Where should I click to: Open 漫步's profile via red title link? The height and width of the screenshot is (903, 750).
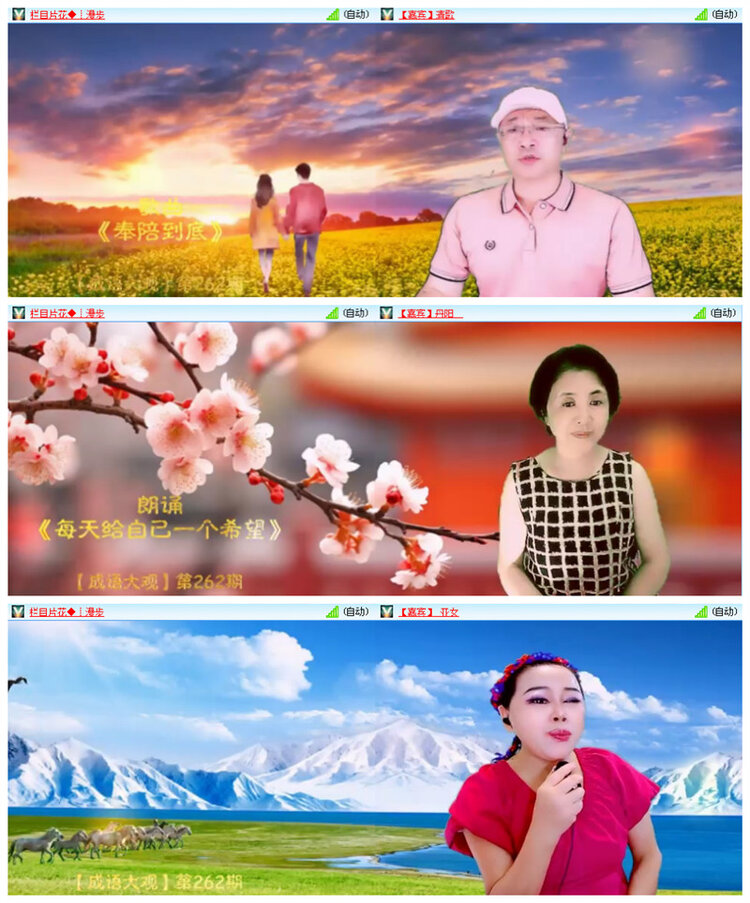pos(95,12)
